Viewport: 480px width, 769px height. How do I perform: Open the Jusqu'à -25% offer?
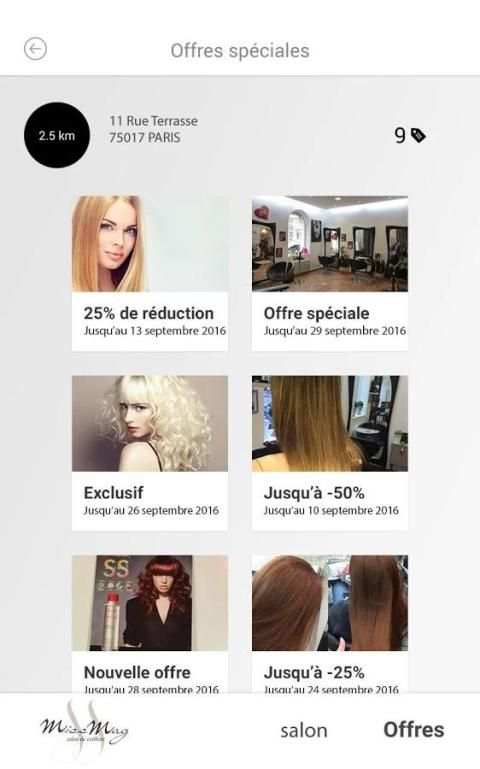330,624
